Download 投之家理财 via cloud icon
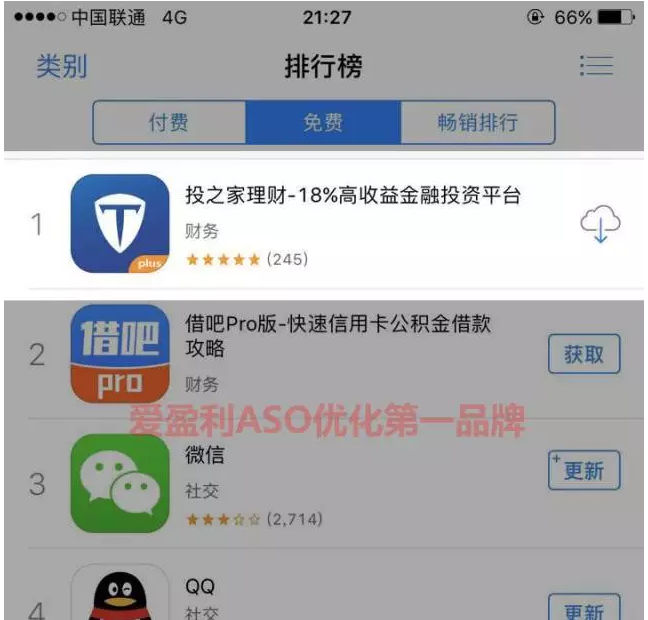Image resolution: width=648 pixels, height=620 pixels. tap(601, 225)
